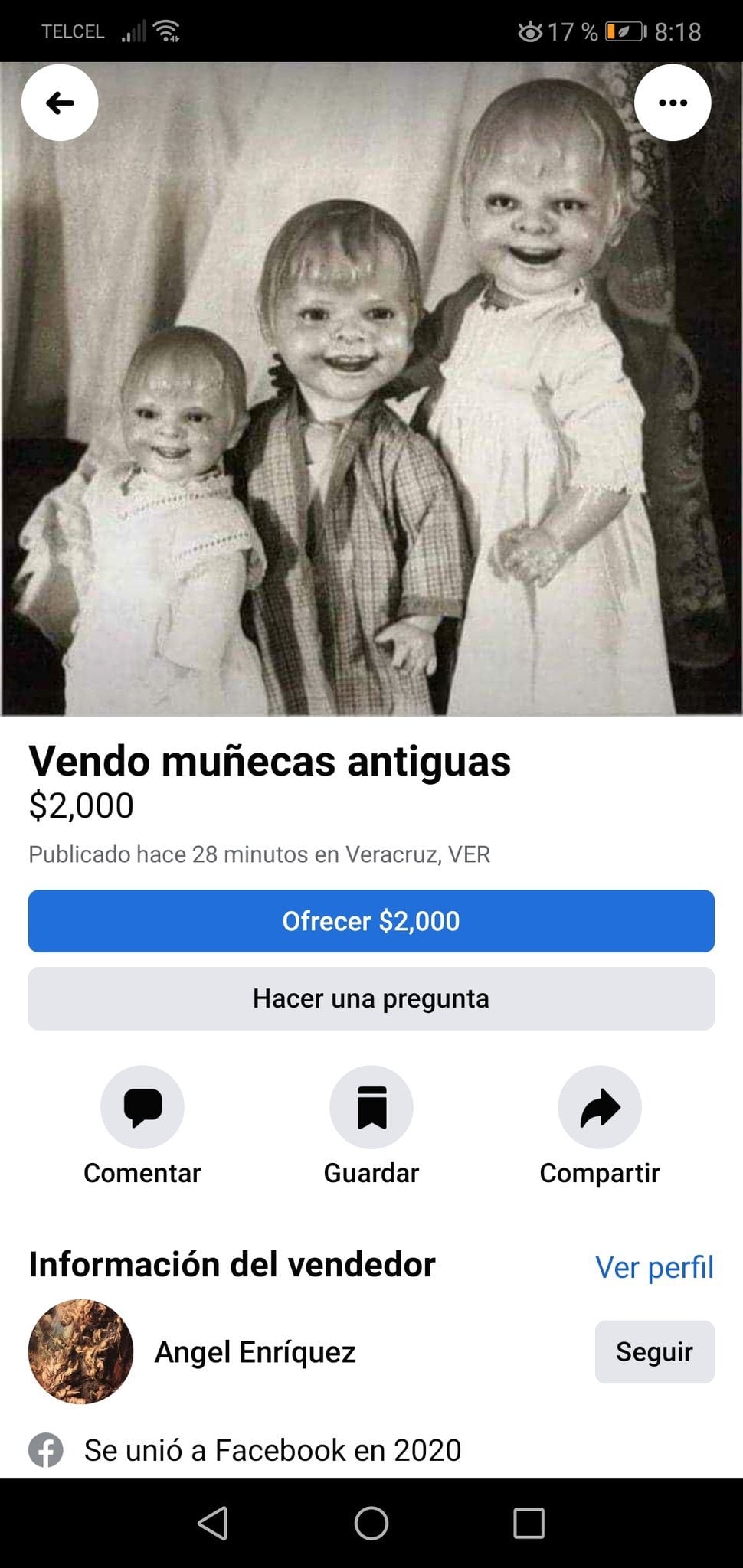Open the Ver perfil link

click(x=654, y=1267)
